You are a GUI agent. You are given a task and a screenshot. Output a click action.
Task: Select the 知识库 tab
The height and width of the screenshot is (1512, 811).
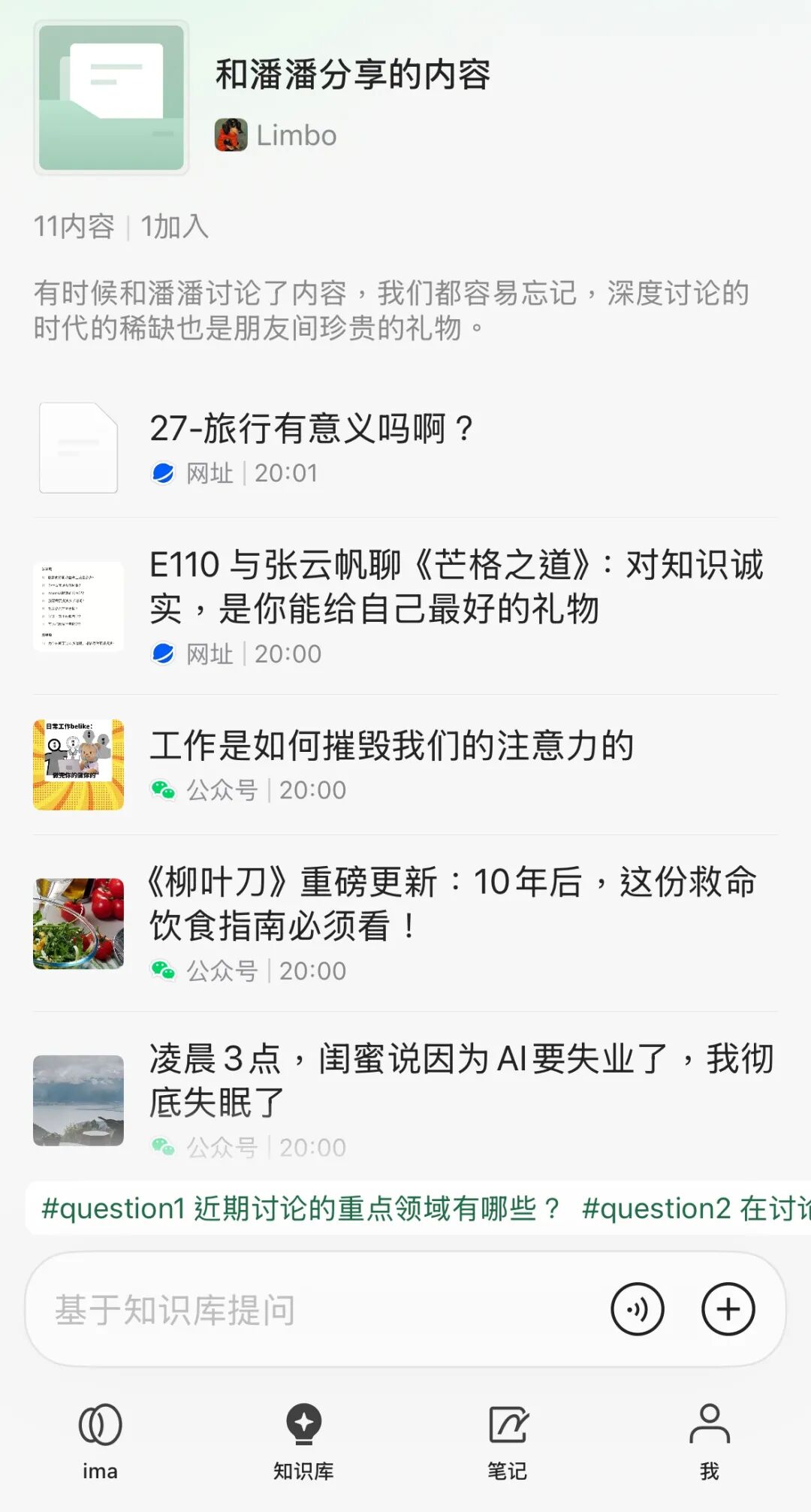pos(303,1442)
